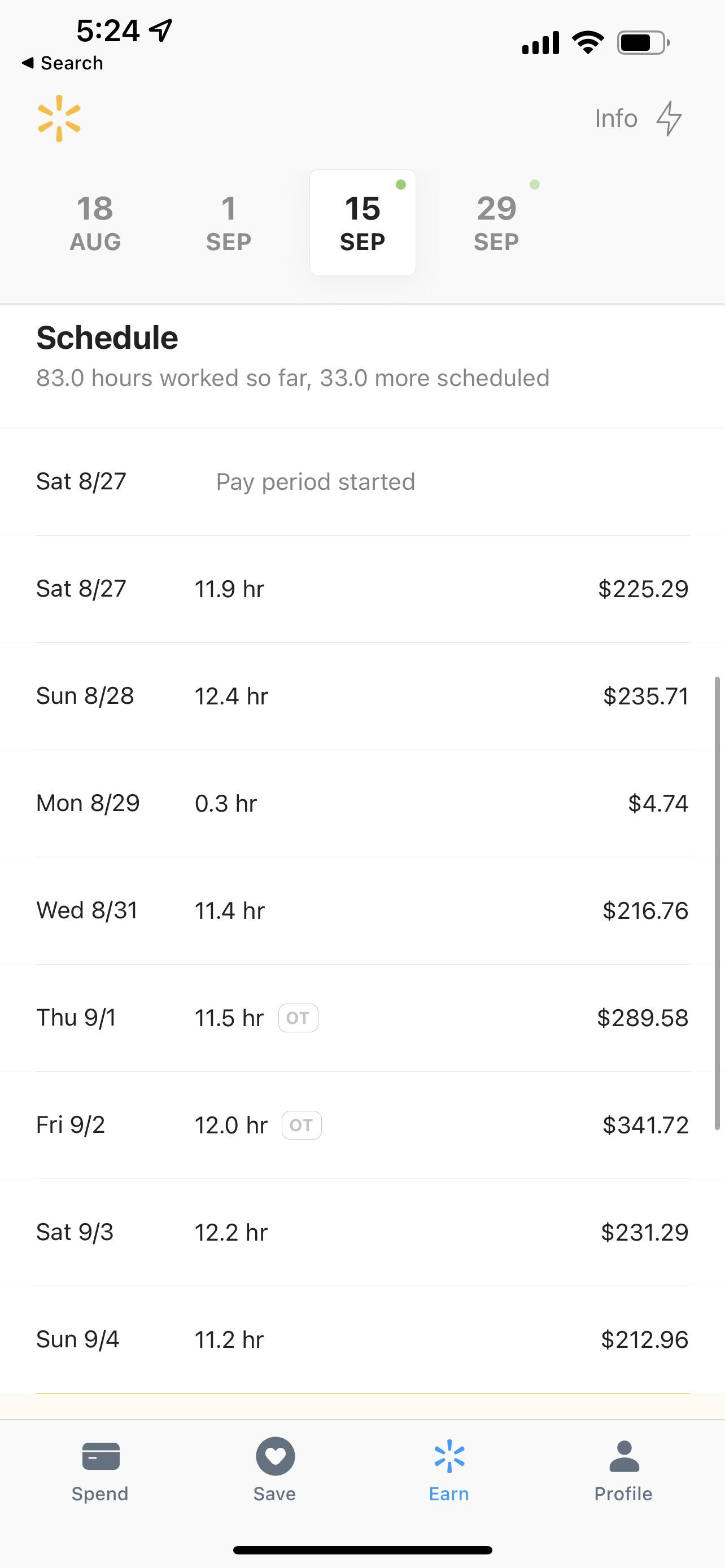Open the Sat 8/27 earnings row
The image size is (725, 1568).
click(362, 588)
